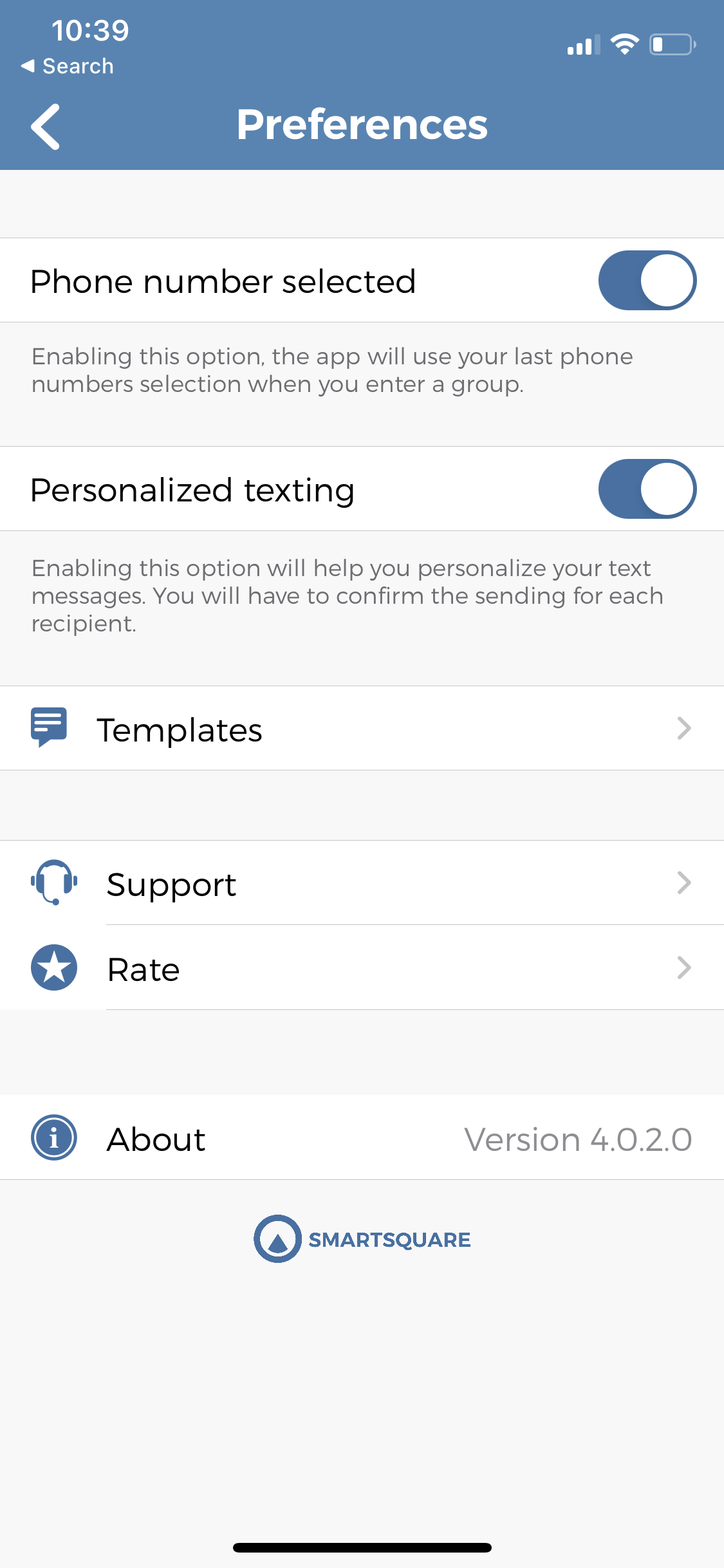Open Rate to review the app
The height and width of the screenshot is (1568, 724).
click(x=362, y=968)
